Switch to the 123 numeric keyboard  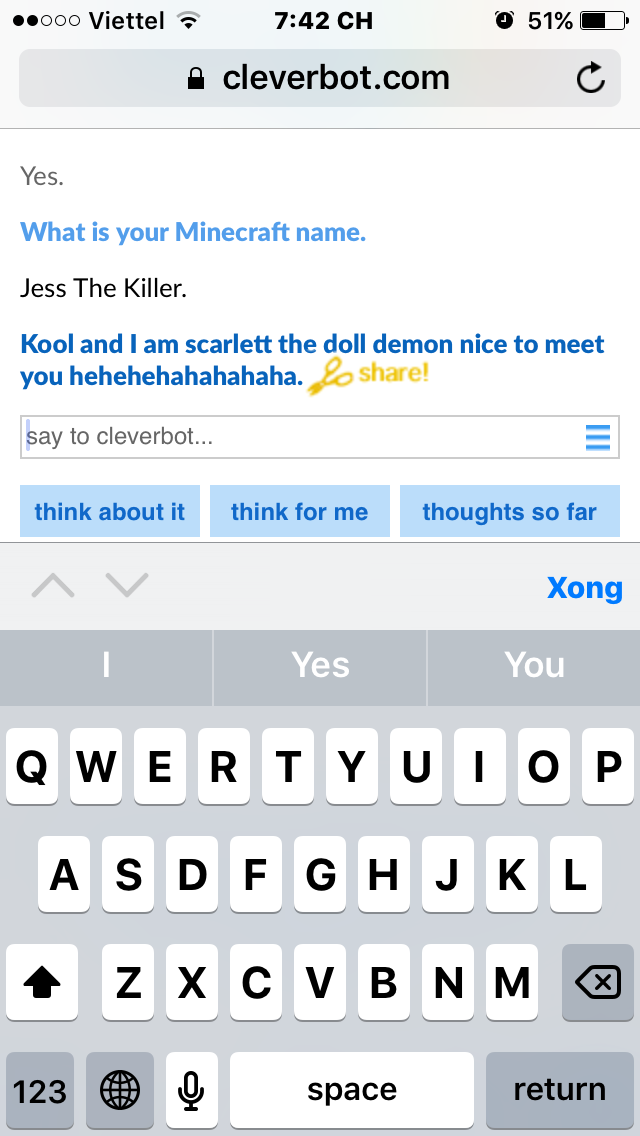(x=40, y=1090)
